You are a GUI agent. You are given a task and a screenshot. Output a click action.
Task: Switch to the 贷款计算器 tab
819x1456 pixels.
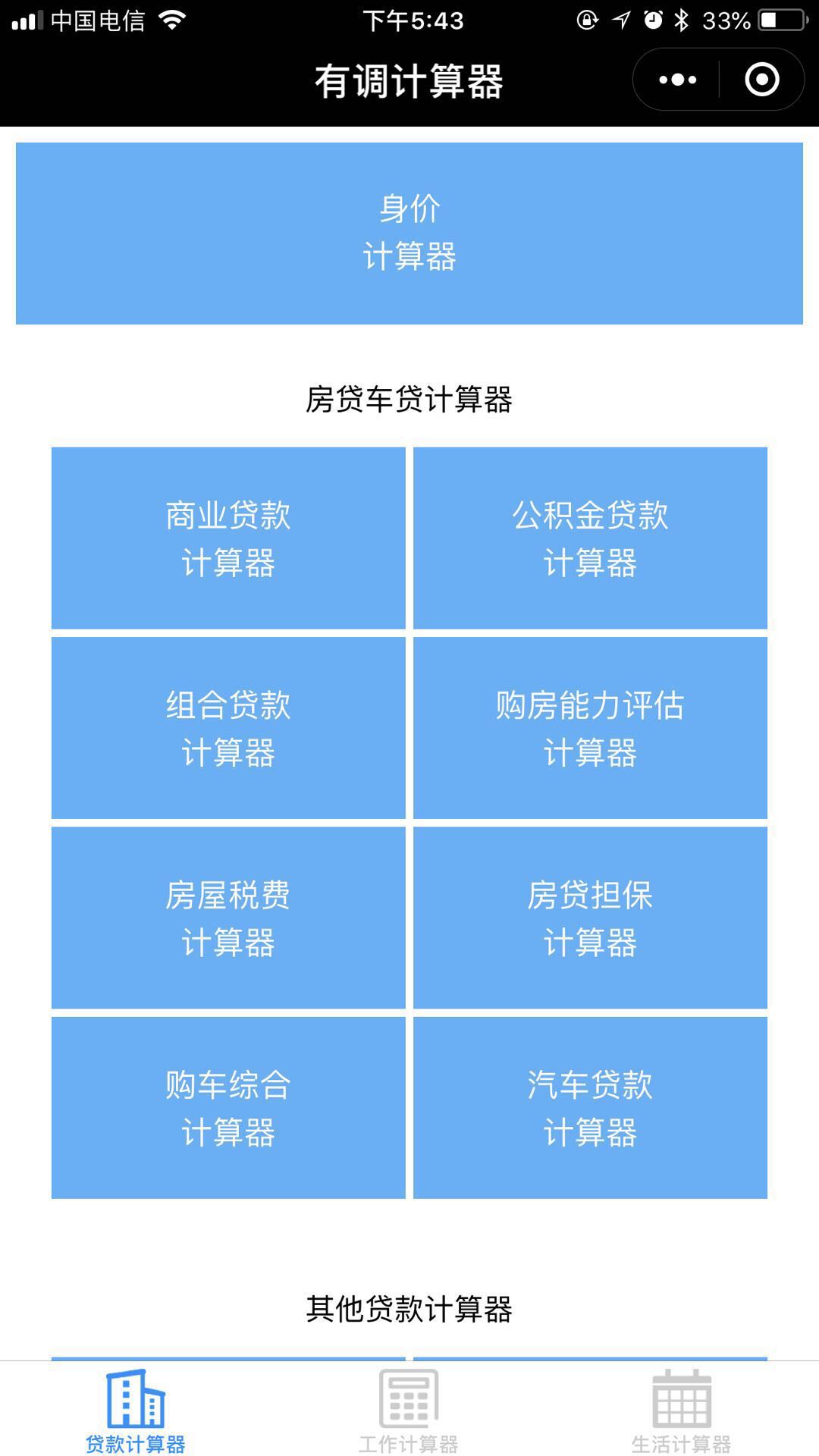136,1410
